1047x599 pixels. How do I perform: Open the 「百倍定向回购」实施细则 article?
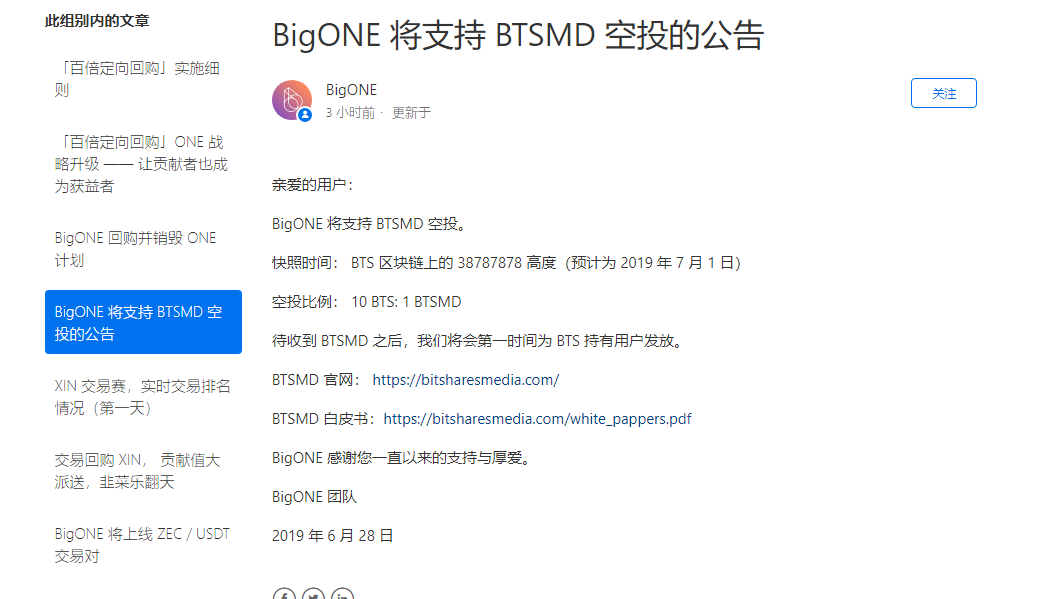pyautogui.click(x=137, y=79)
